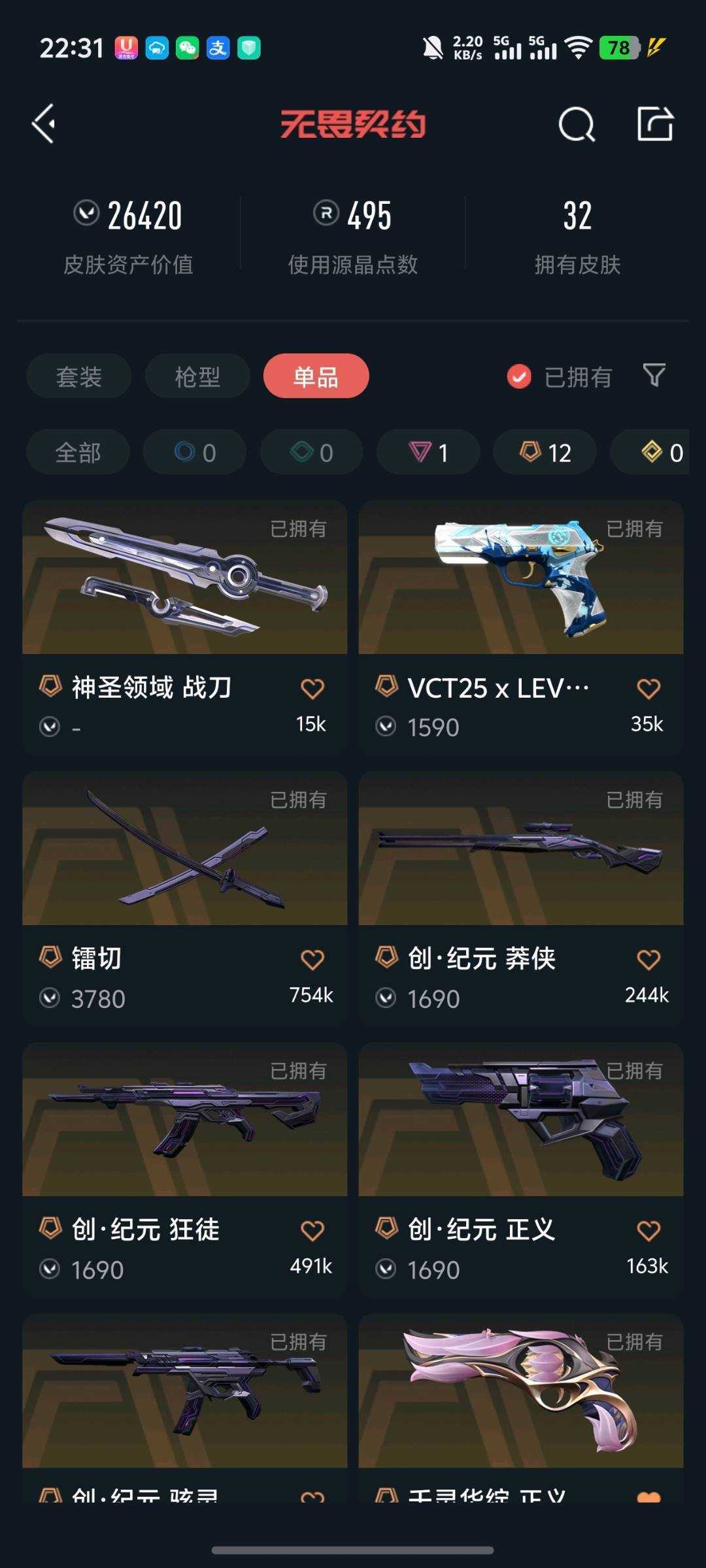
Task: Open search via the magnifier icon
Action: click(x=576, y=124)
